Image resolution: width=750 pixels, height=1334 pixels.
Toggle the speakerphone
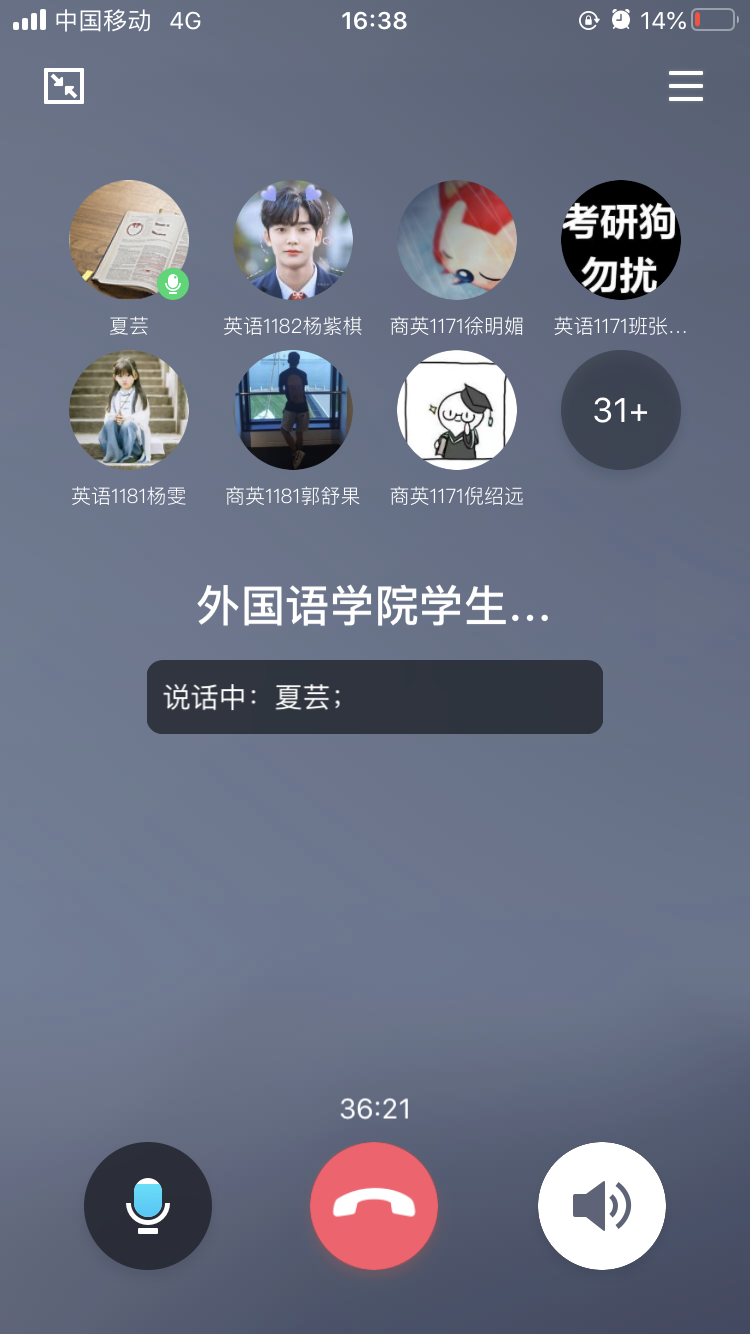pos(602,1206)
